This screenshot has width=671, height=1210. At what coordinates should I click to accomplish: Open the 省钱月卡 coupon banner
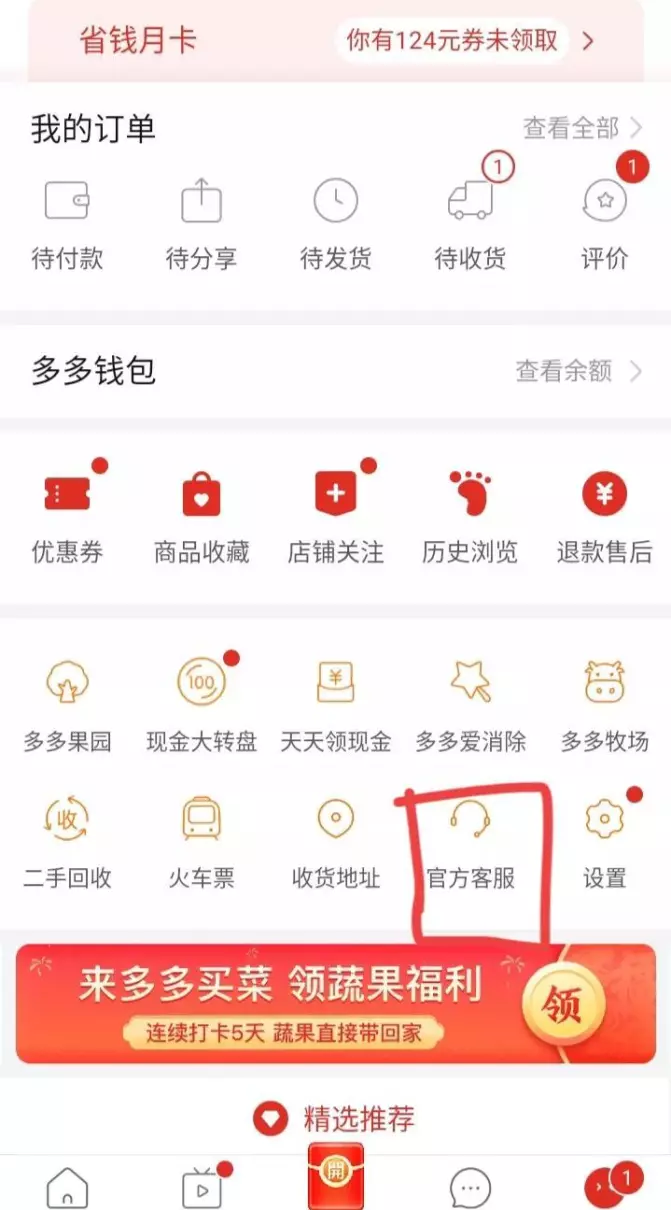335,40
